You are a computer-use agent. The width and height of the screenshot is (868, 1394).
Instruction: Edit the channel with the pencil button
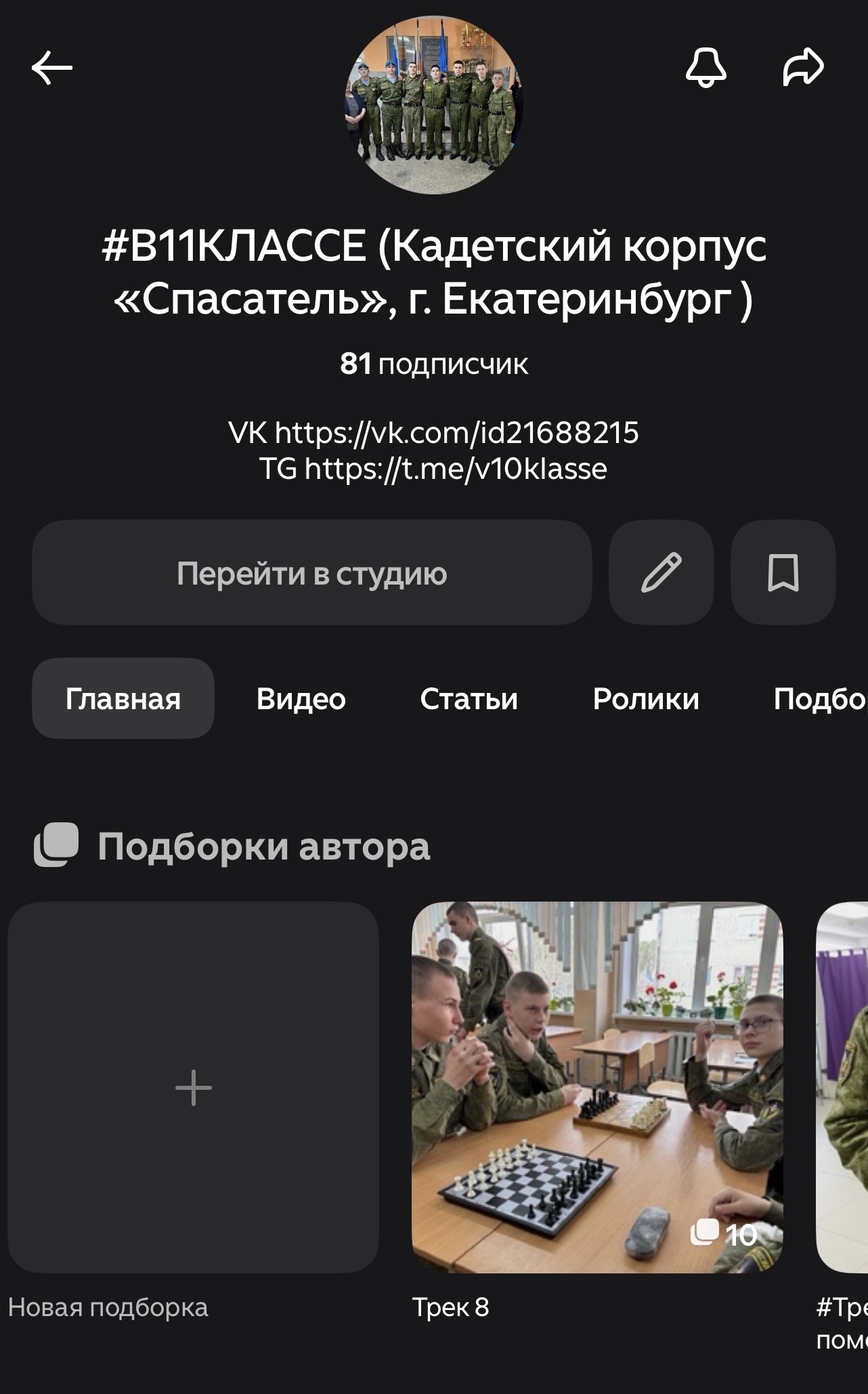[x=661, y=573]
